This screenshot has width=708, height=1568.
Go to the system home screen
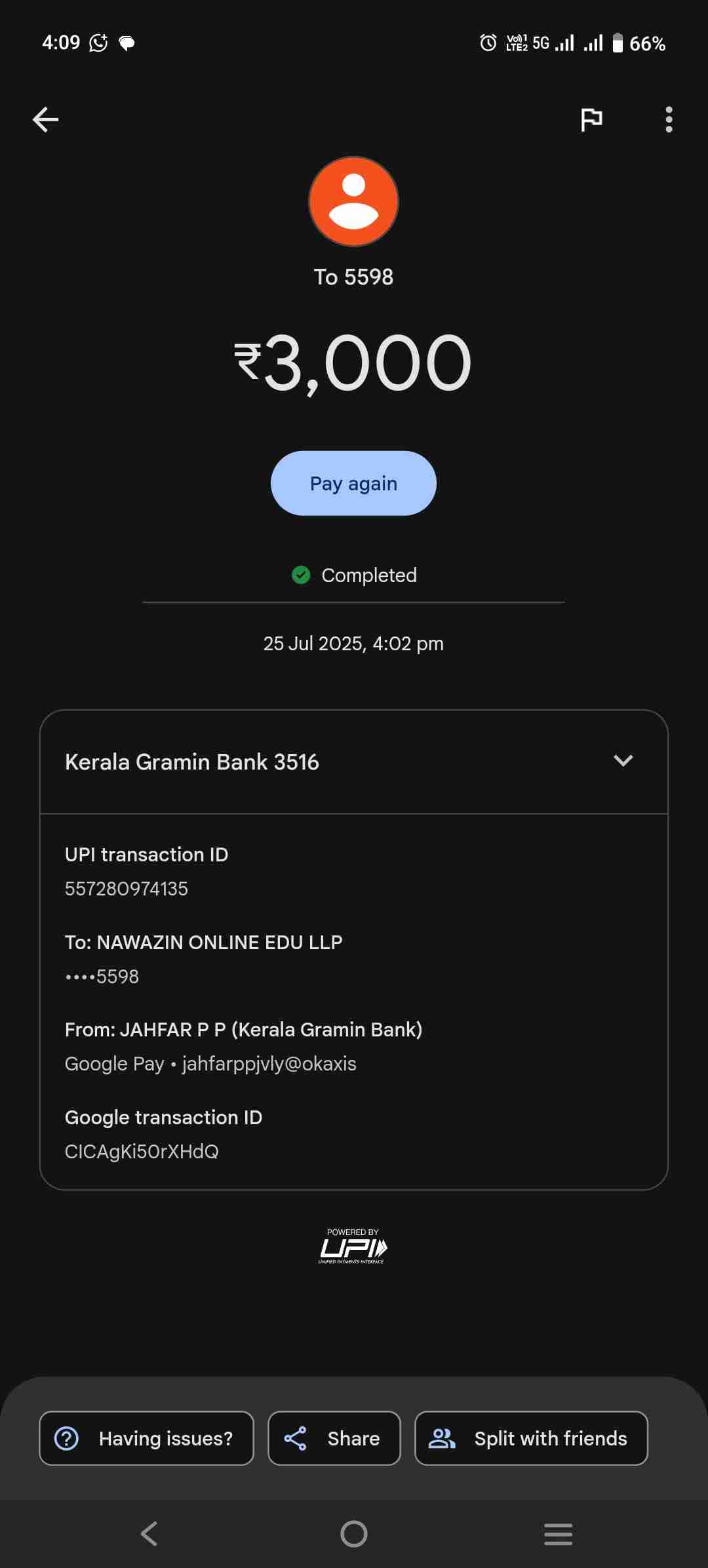tap(353, 1534)
